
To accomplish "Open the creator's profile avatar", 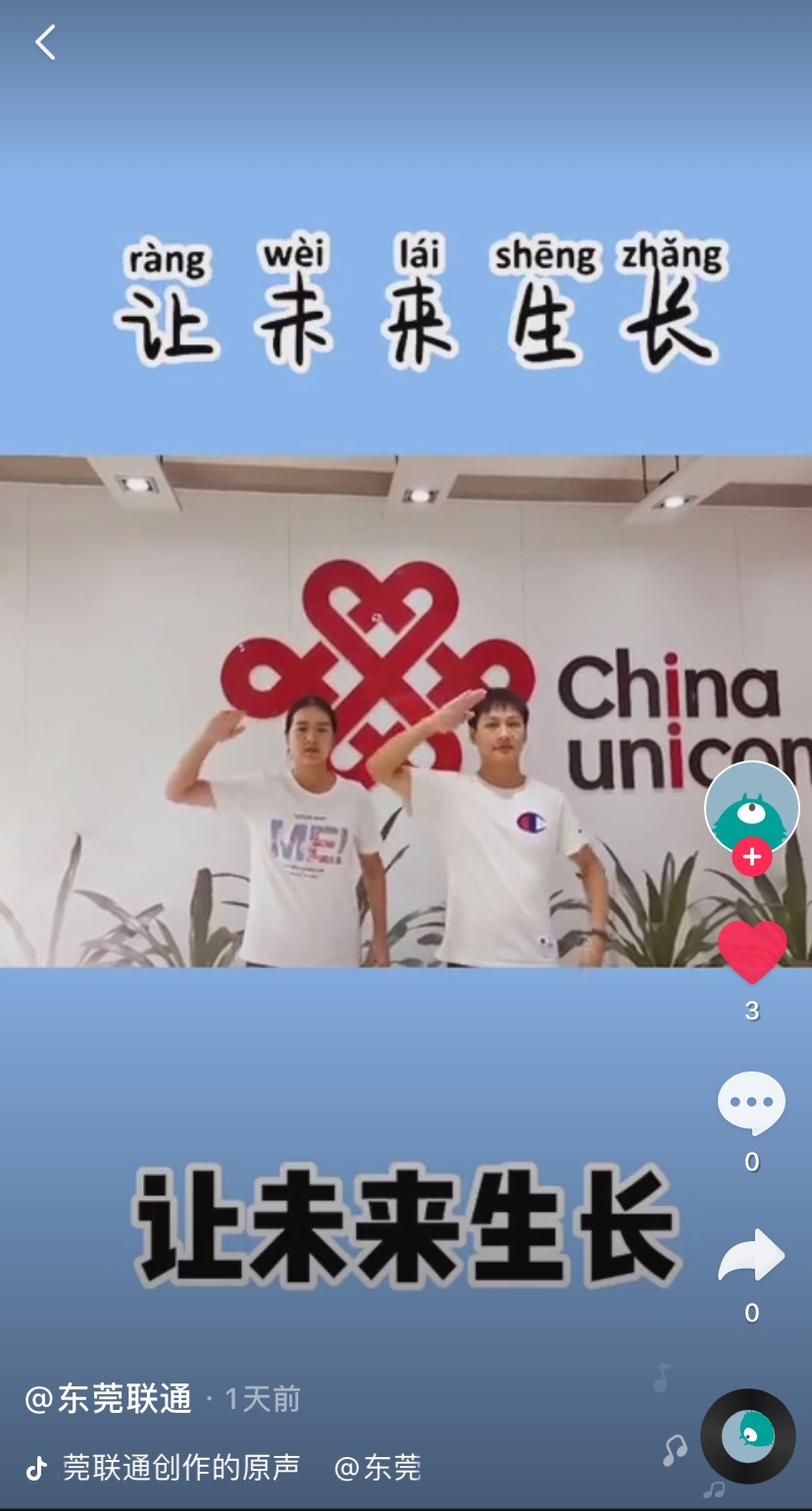I will point(752,808).
